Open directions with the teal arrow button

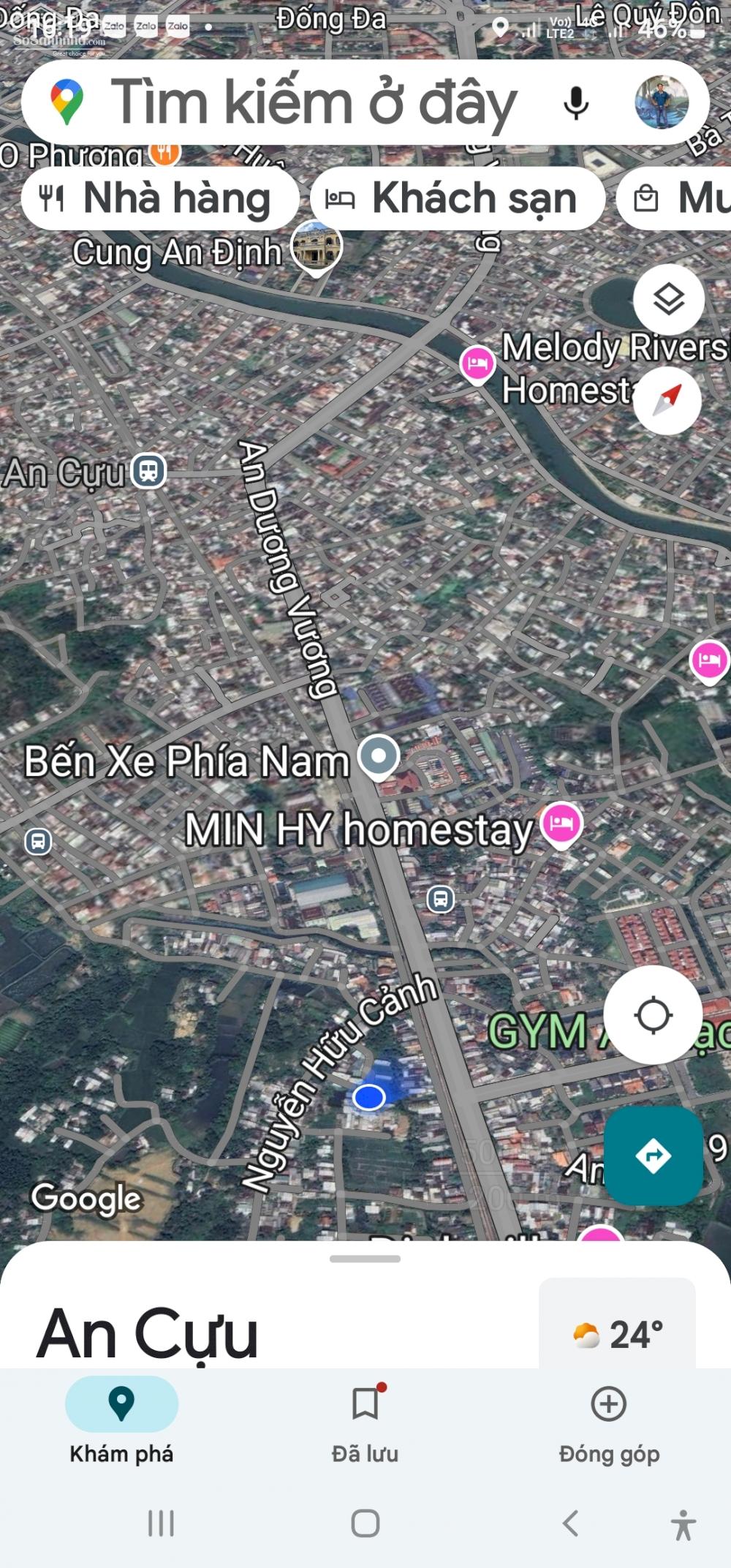click(653, 1156)
